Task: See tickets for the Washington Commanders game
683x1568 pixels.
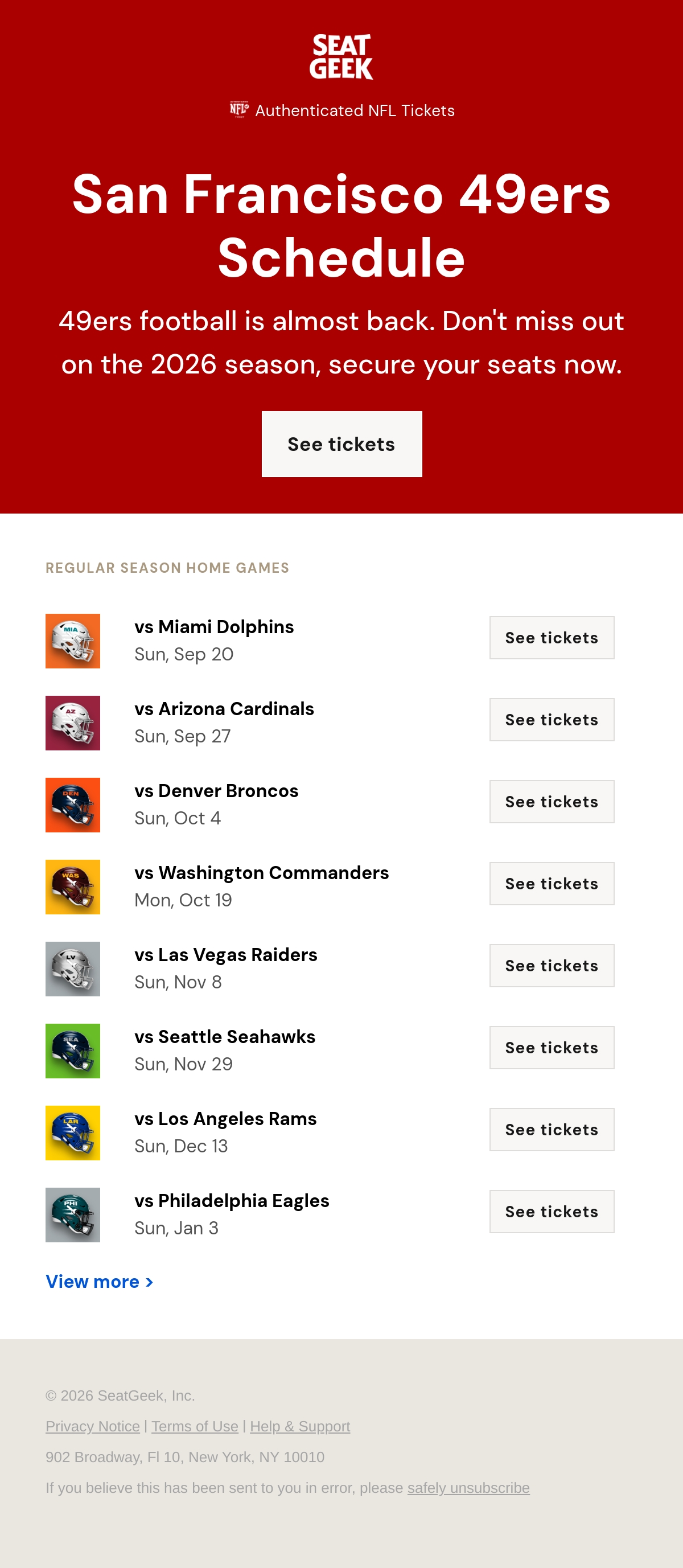Action: (x=552, y=883)
